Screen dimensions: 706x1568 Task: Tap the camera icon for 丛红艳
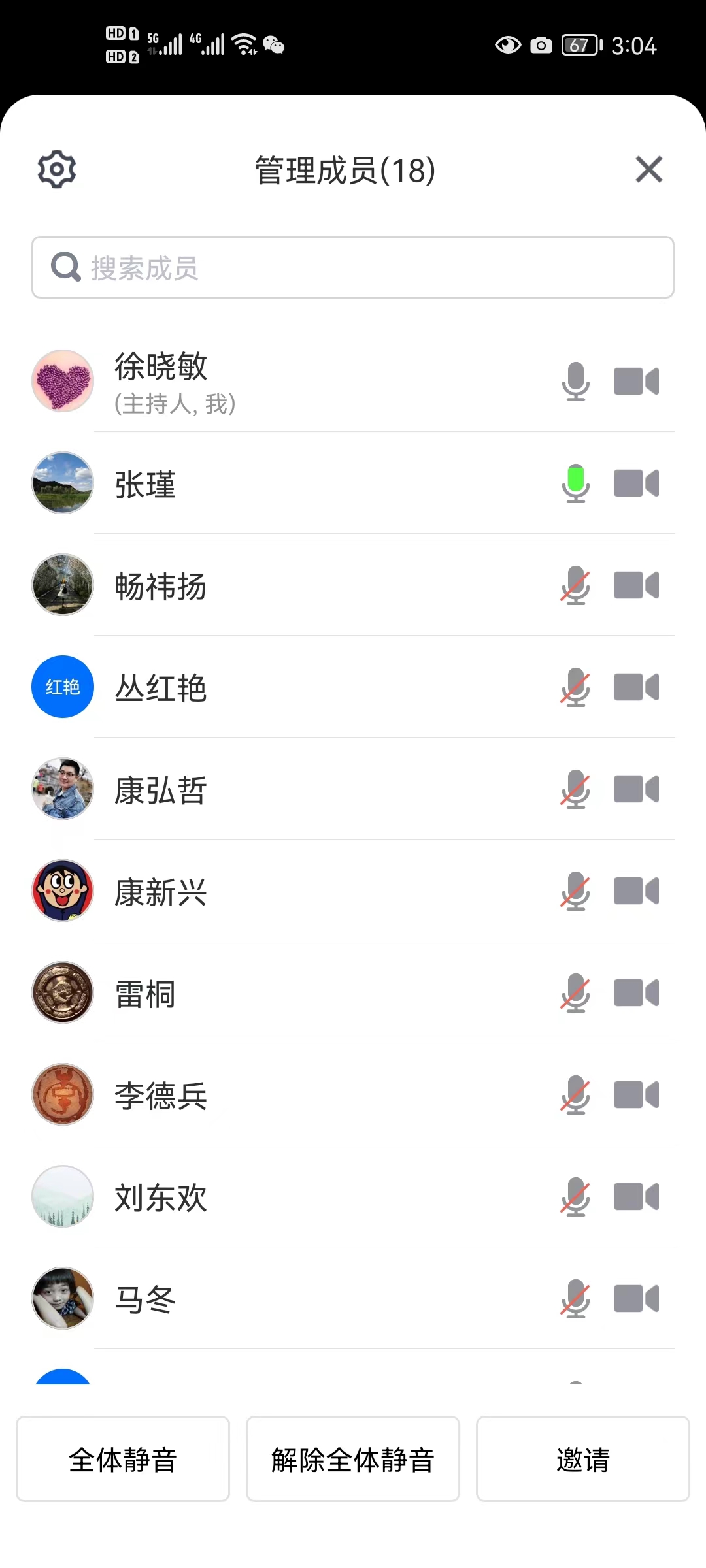click(x=636, y=687)
